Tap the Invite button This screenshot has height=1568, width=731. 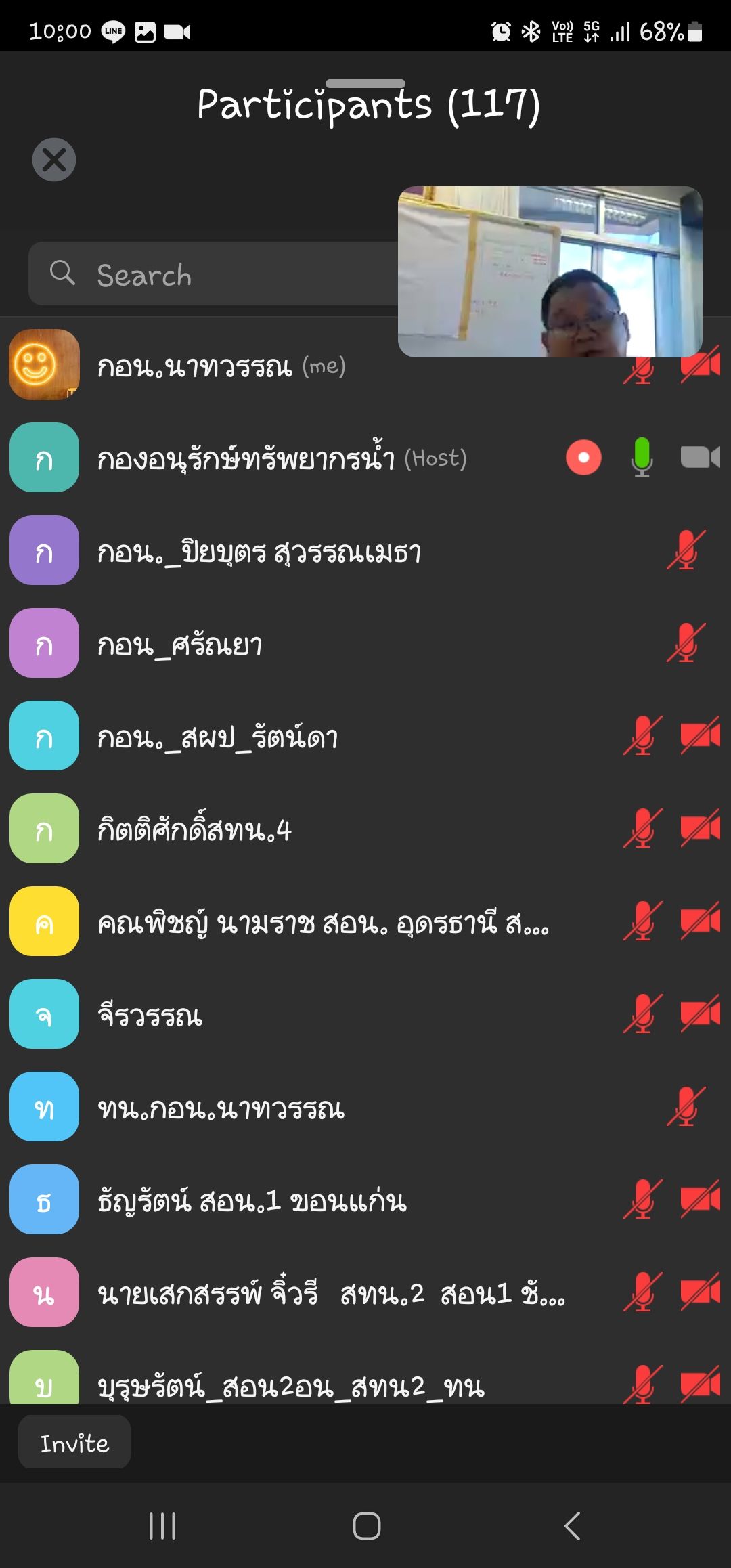point(74,1443)
